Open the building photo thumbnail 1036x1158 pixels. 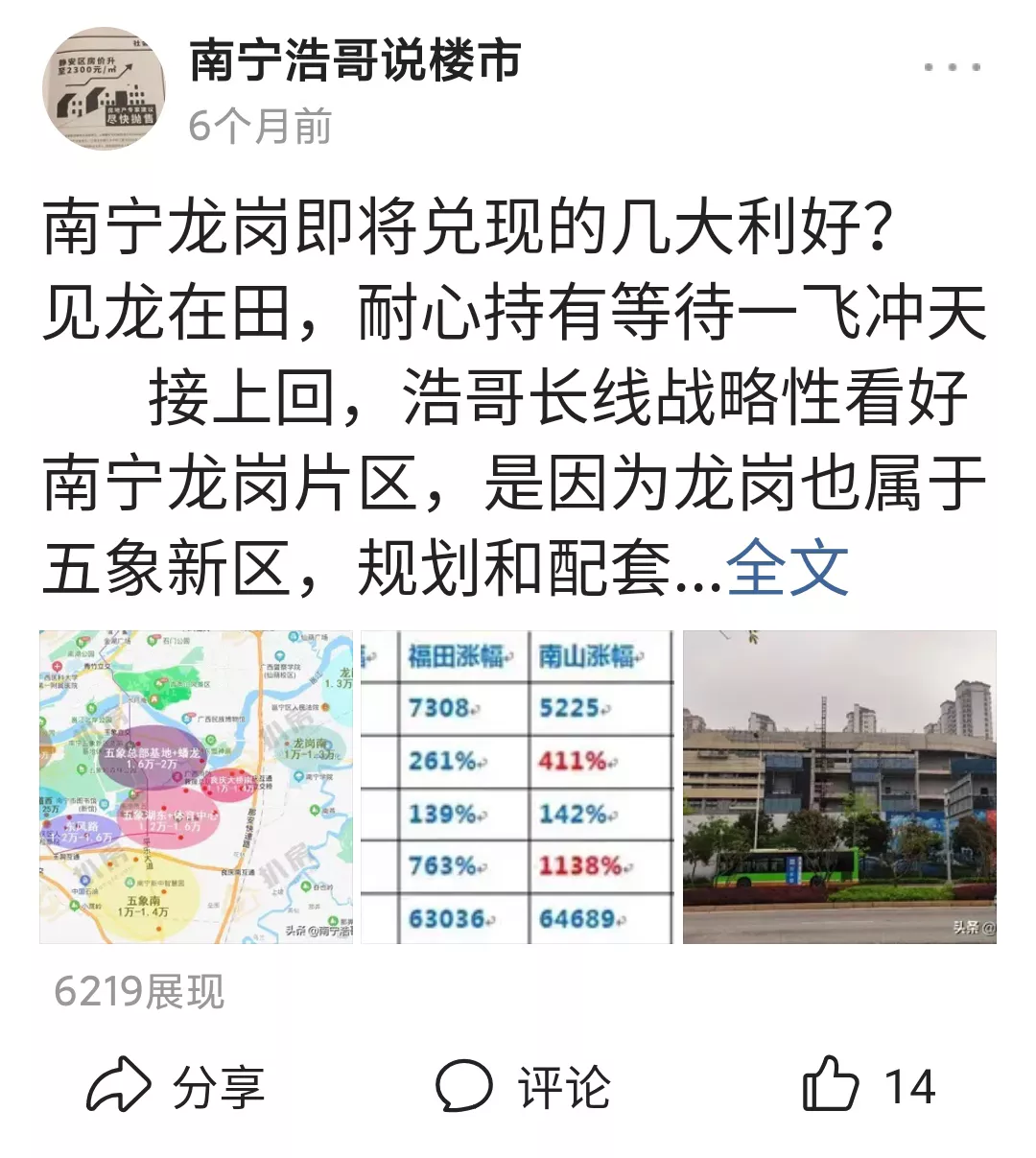tap(839, 787)
